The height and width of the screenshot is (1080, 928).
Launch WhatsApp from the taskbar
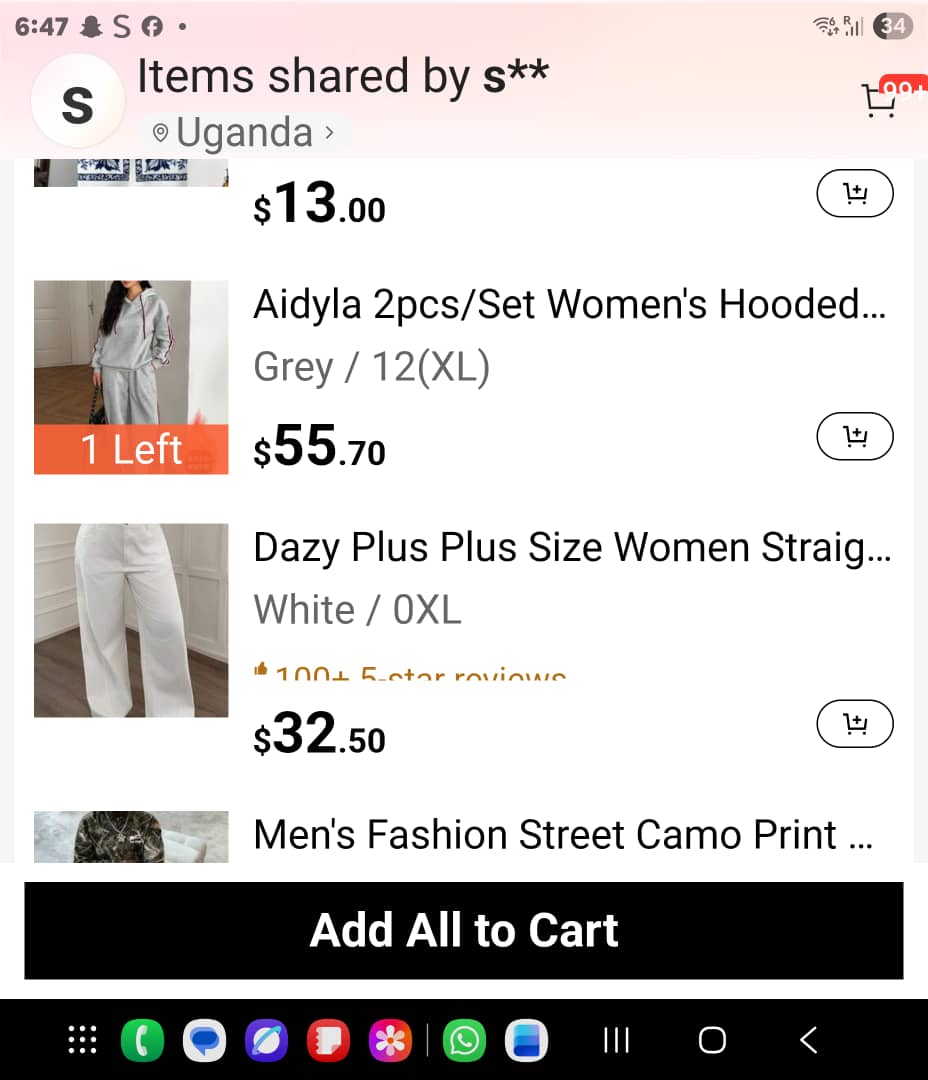pos(464,1040)
